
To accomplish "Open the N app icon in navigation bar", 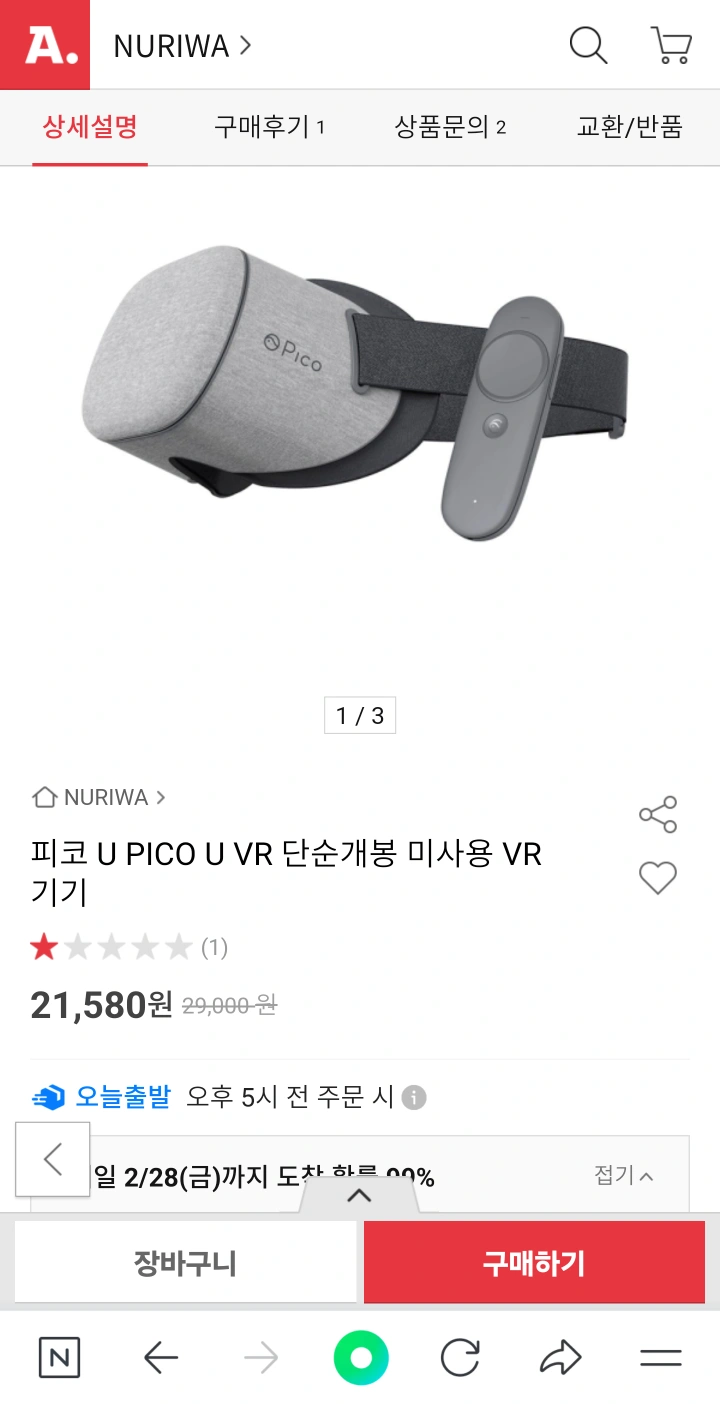I will pyautogui.click(x=60, y=1357).
